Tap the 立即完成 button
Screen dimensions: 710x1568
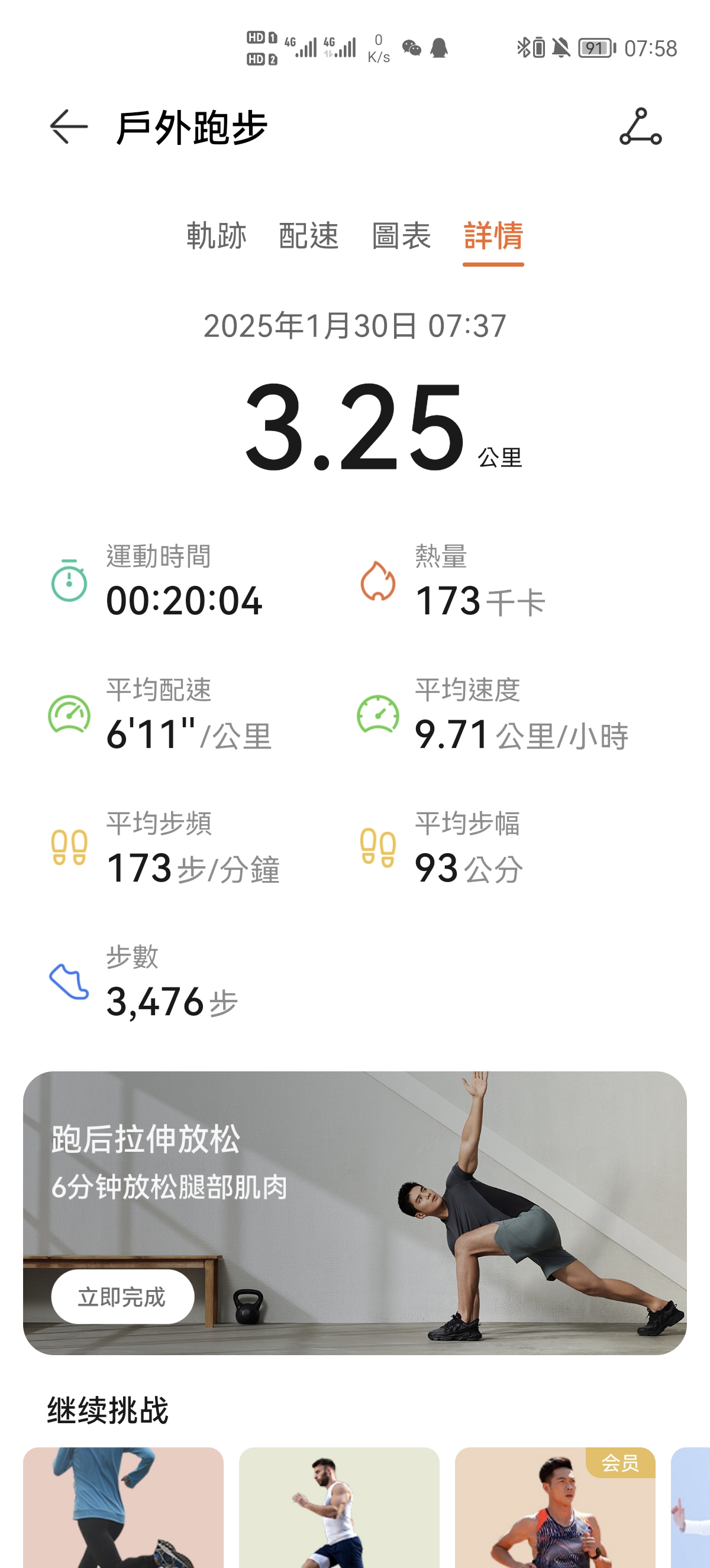coord(122,1297)
